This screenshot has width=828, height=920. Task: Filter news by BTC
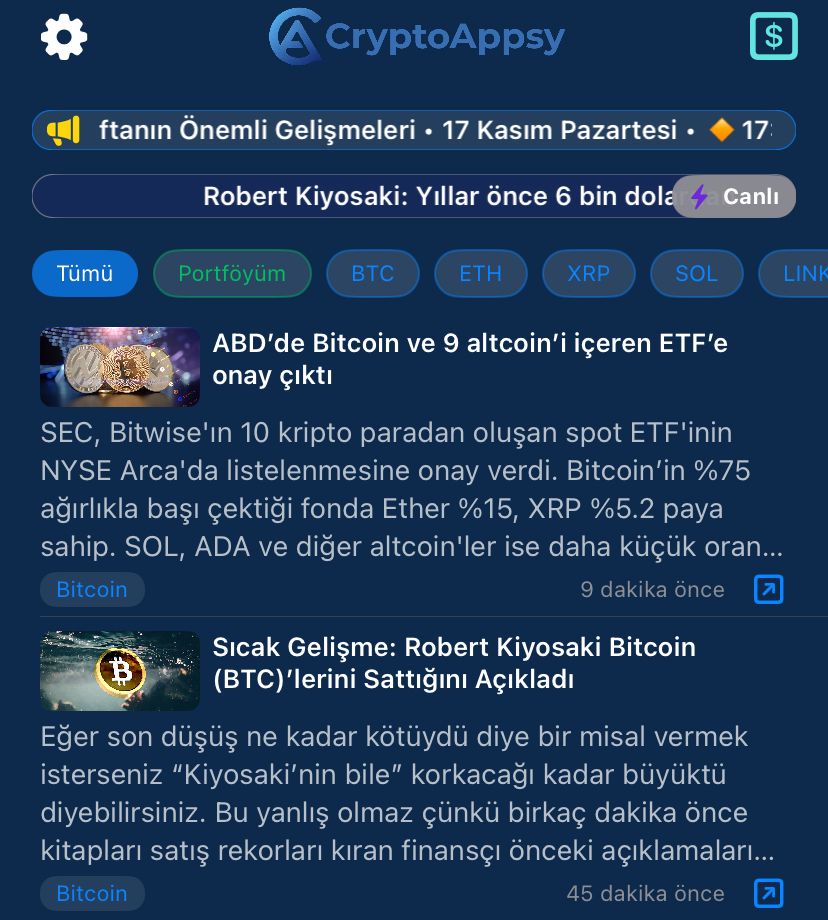coord(372,273)
